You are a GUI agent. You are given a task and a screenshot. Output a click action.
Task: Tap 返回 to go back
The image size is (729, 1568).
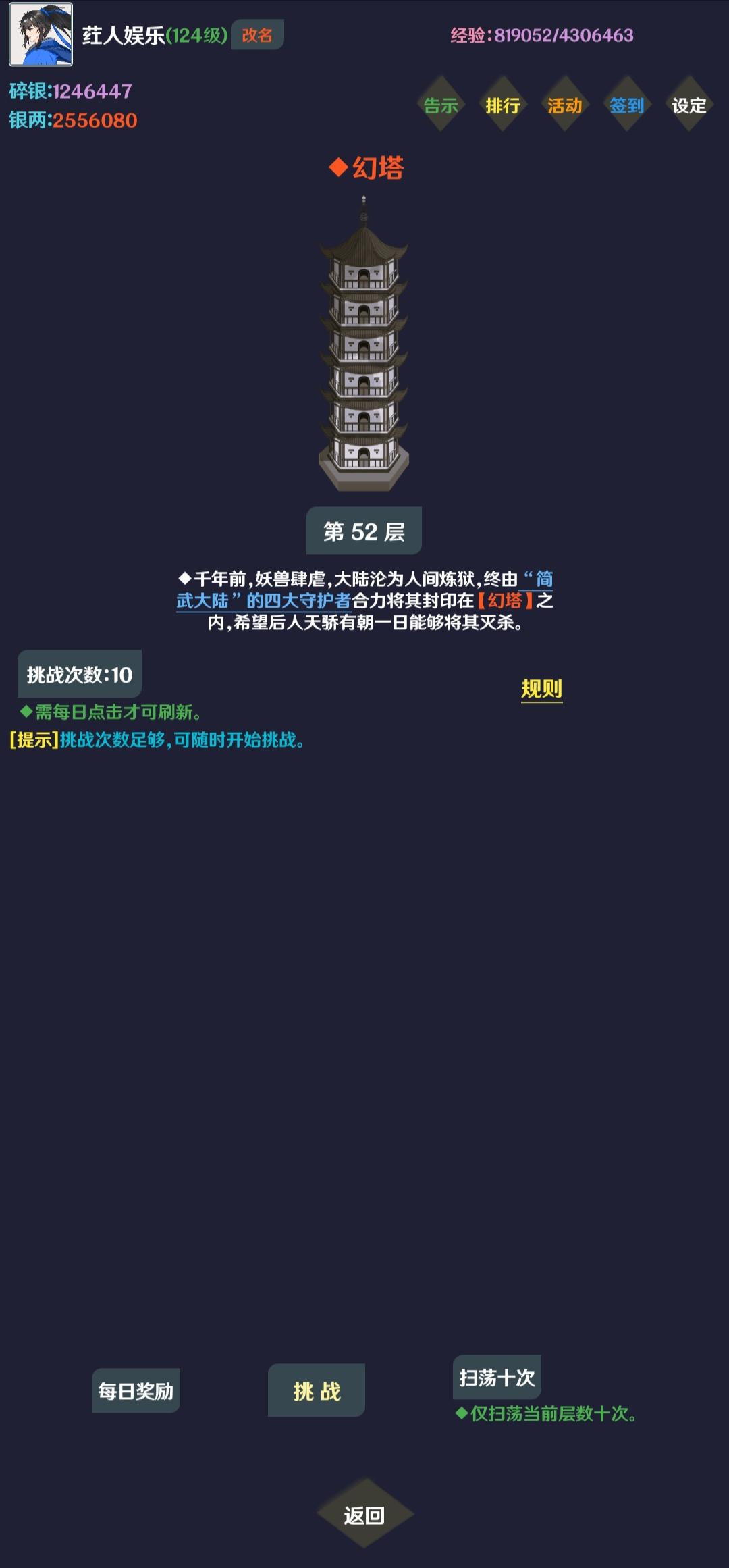click(x=364, y=1515)
